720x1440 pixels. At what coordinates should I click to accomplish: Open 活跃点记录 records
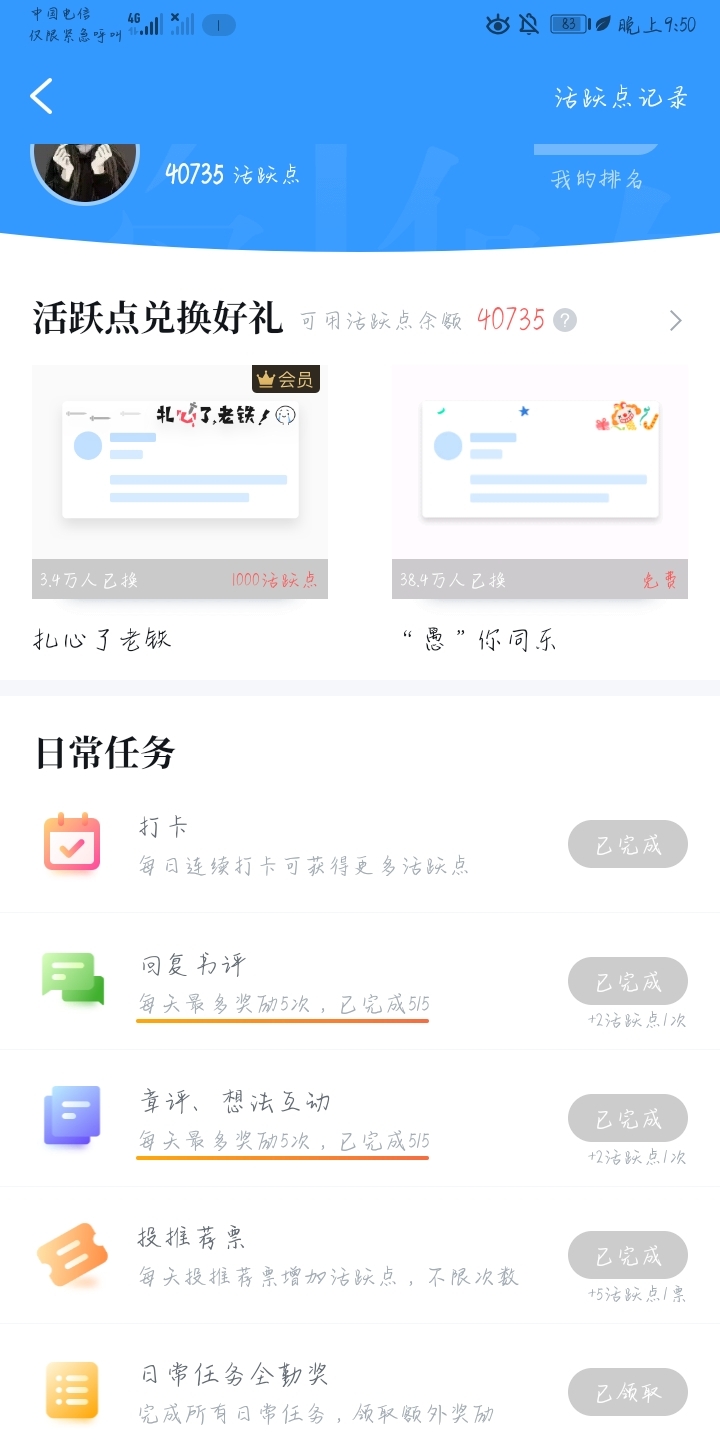point(622,97)
